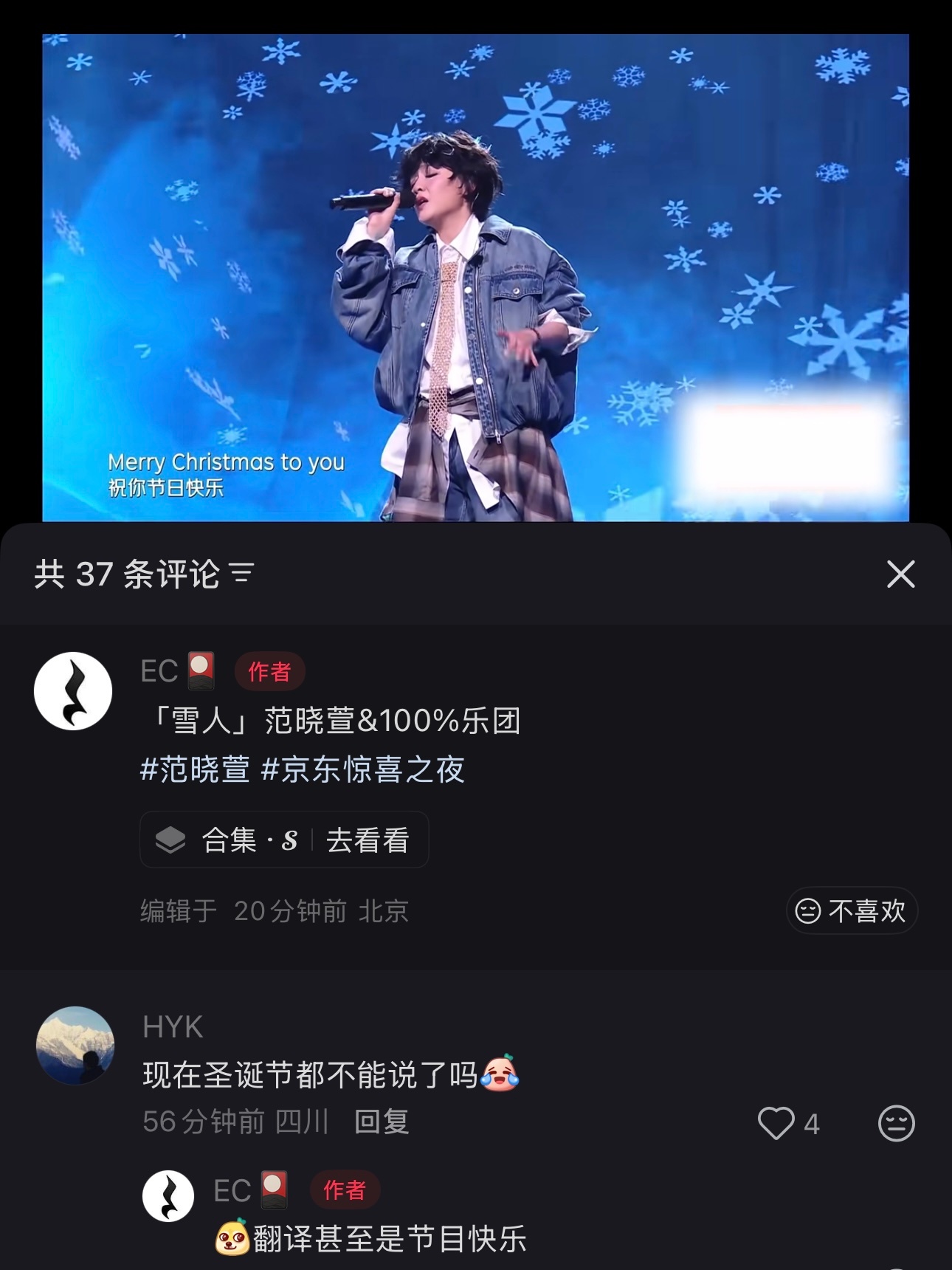The width and height of the screenshot is (952, 1270).
Task: Open HYK's profile avatar
Action: (x=75, y=1045)
